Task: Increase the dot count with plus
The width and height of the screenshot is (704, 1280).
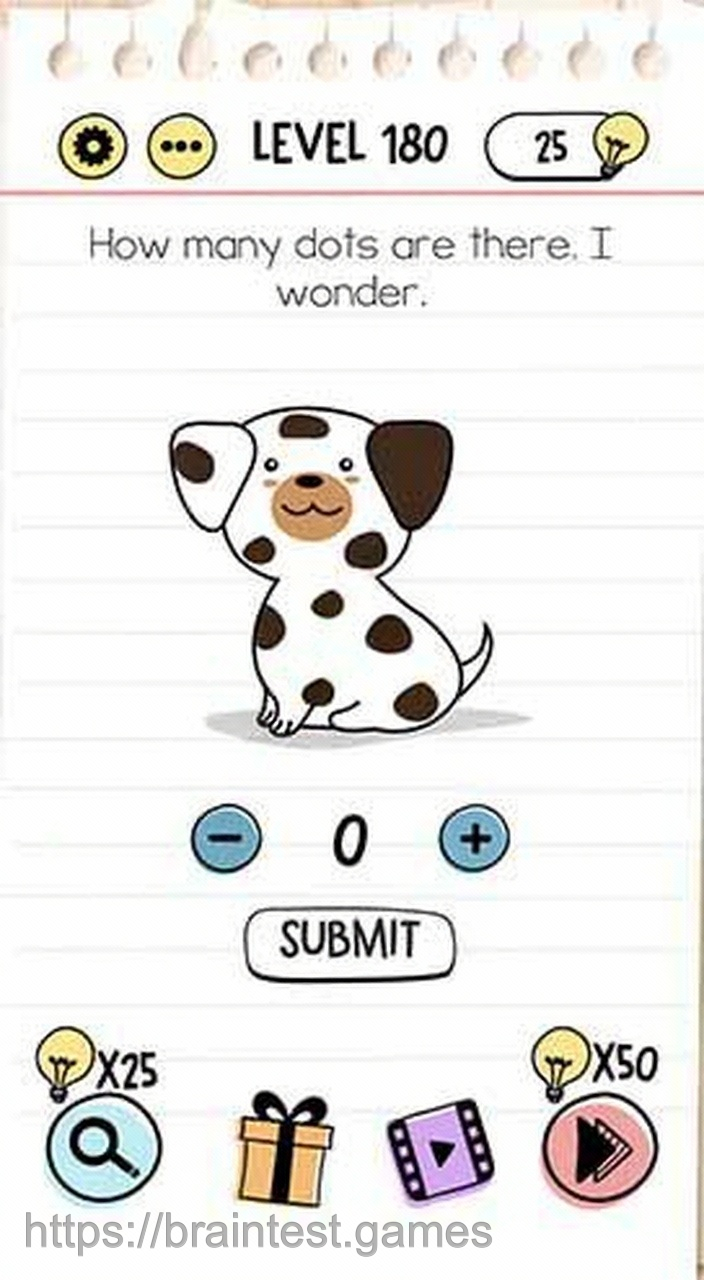Action: pyautogui.click(x=474, y=838)
